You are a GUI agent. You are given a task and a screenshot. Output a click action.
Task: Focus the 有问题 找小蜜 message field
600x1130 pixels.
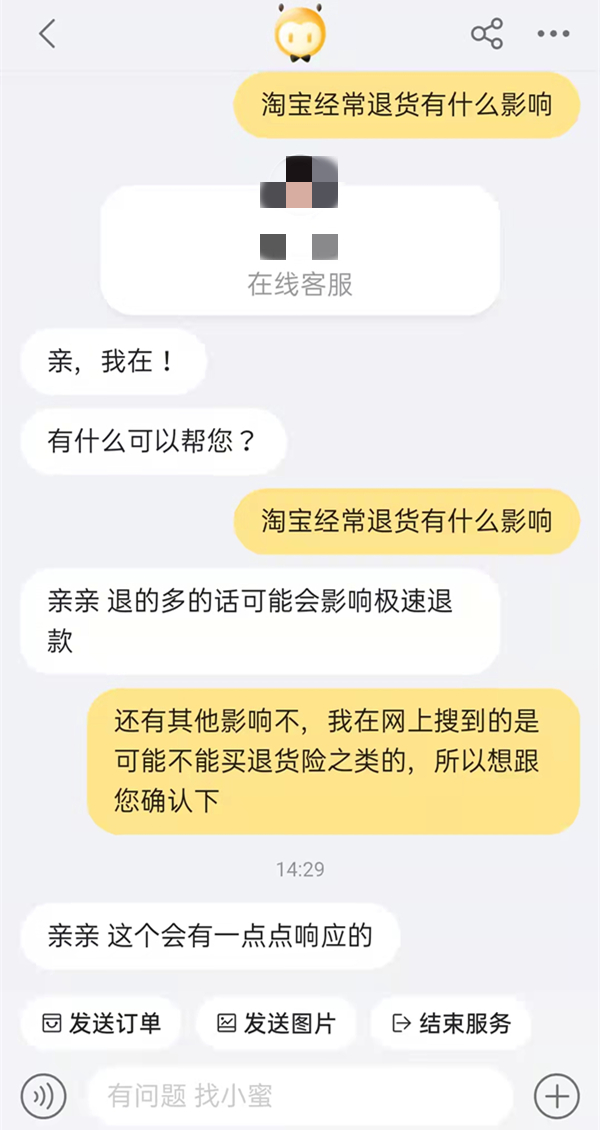300,1095
